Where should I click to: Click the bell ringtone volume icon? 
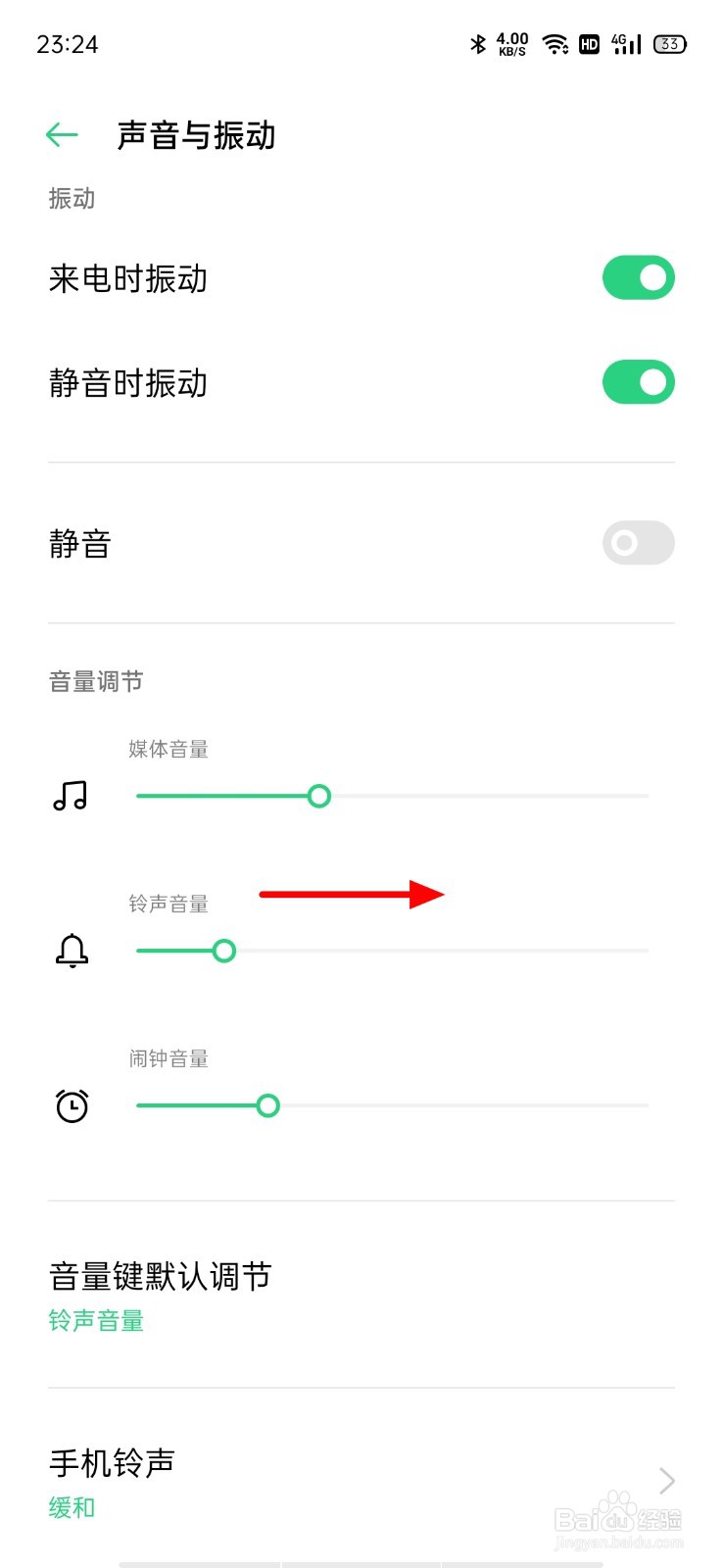coord(71,950)
